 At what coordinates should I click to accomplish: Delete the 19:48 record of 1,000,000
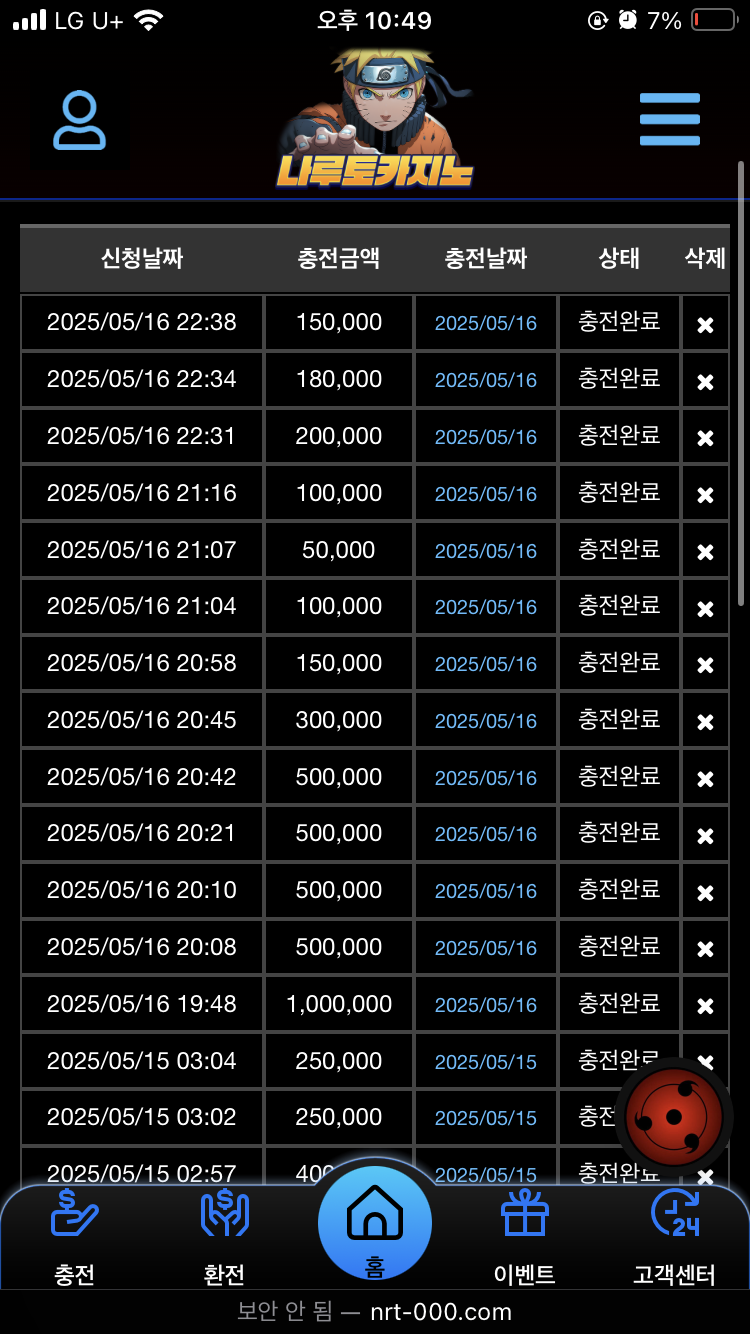pyautogui.click(x=705, y=1006)
